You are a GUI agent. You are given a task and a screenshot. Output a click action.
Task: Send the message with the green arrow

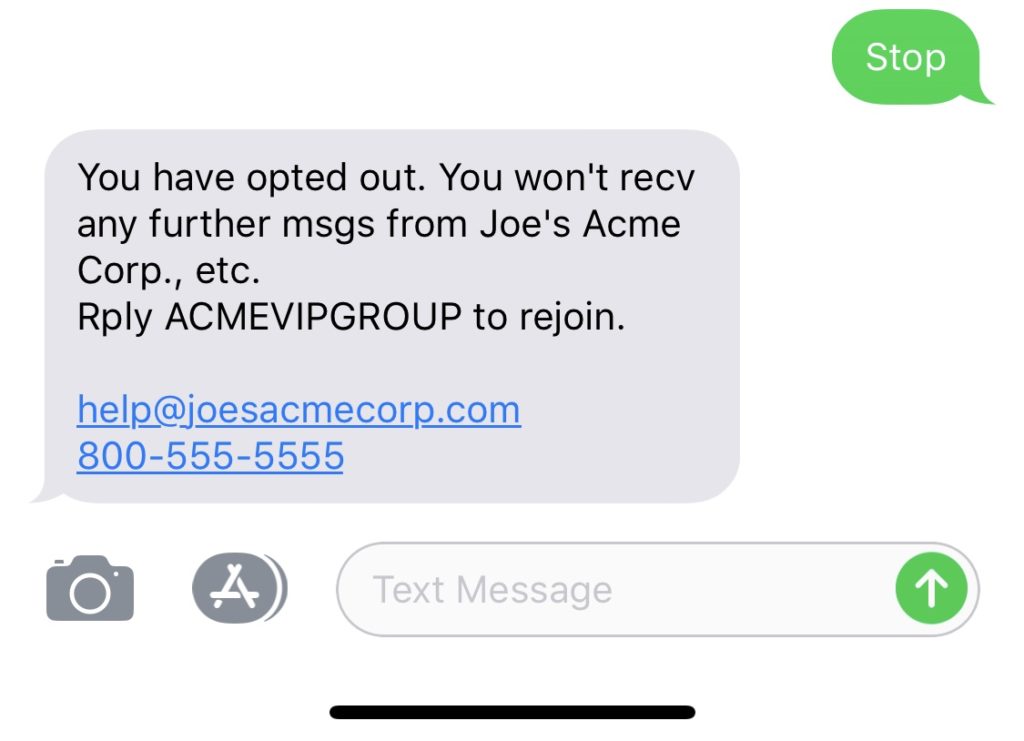931,589
